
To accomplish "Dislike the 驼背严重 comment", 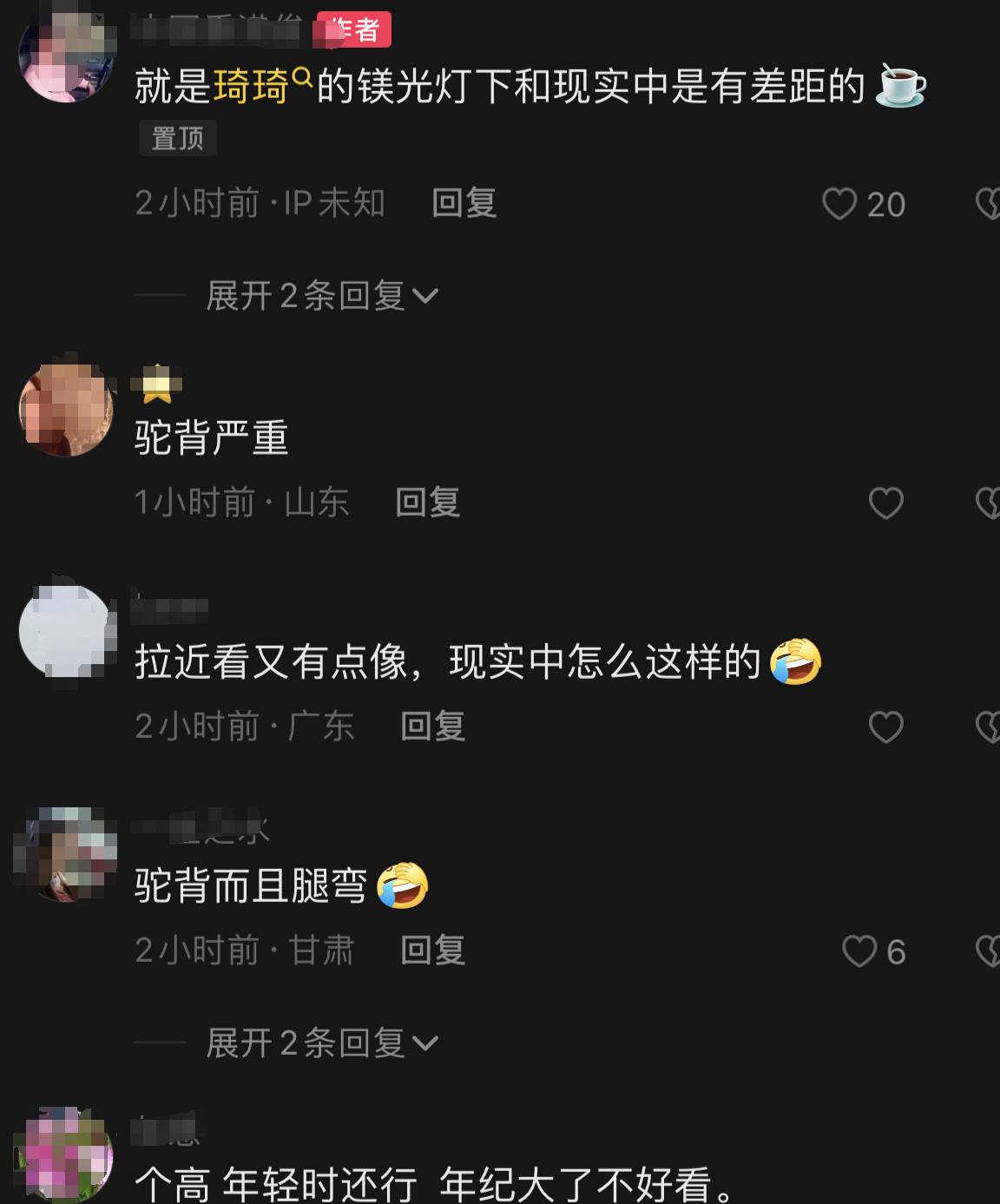I will click(x=988, y=503).
